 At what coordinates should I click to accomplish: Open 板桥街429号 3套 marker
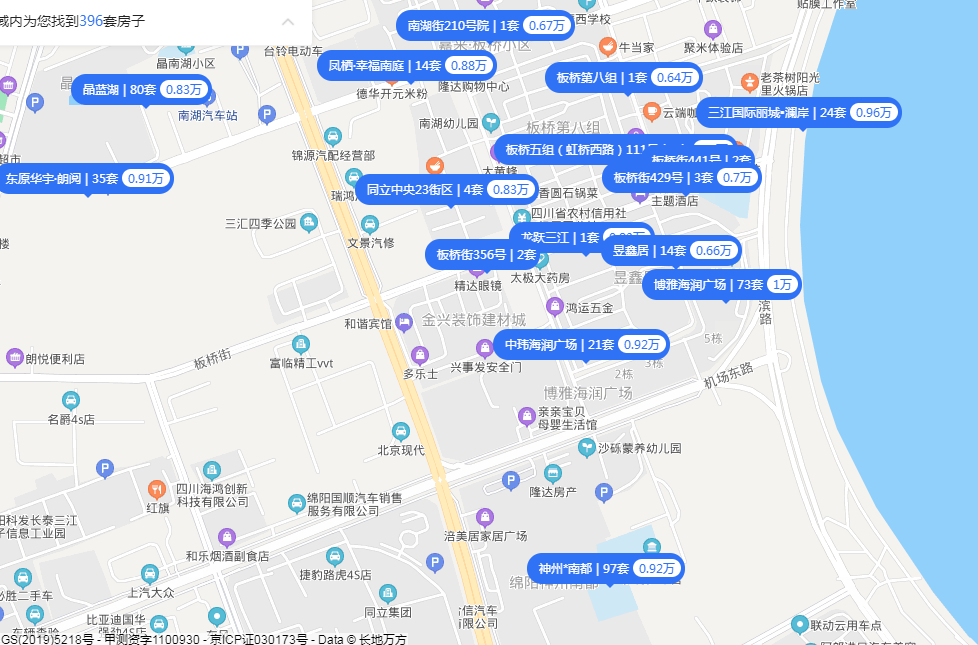click(680, 178)
